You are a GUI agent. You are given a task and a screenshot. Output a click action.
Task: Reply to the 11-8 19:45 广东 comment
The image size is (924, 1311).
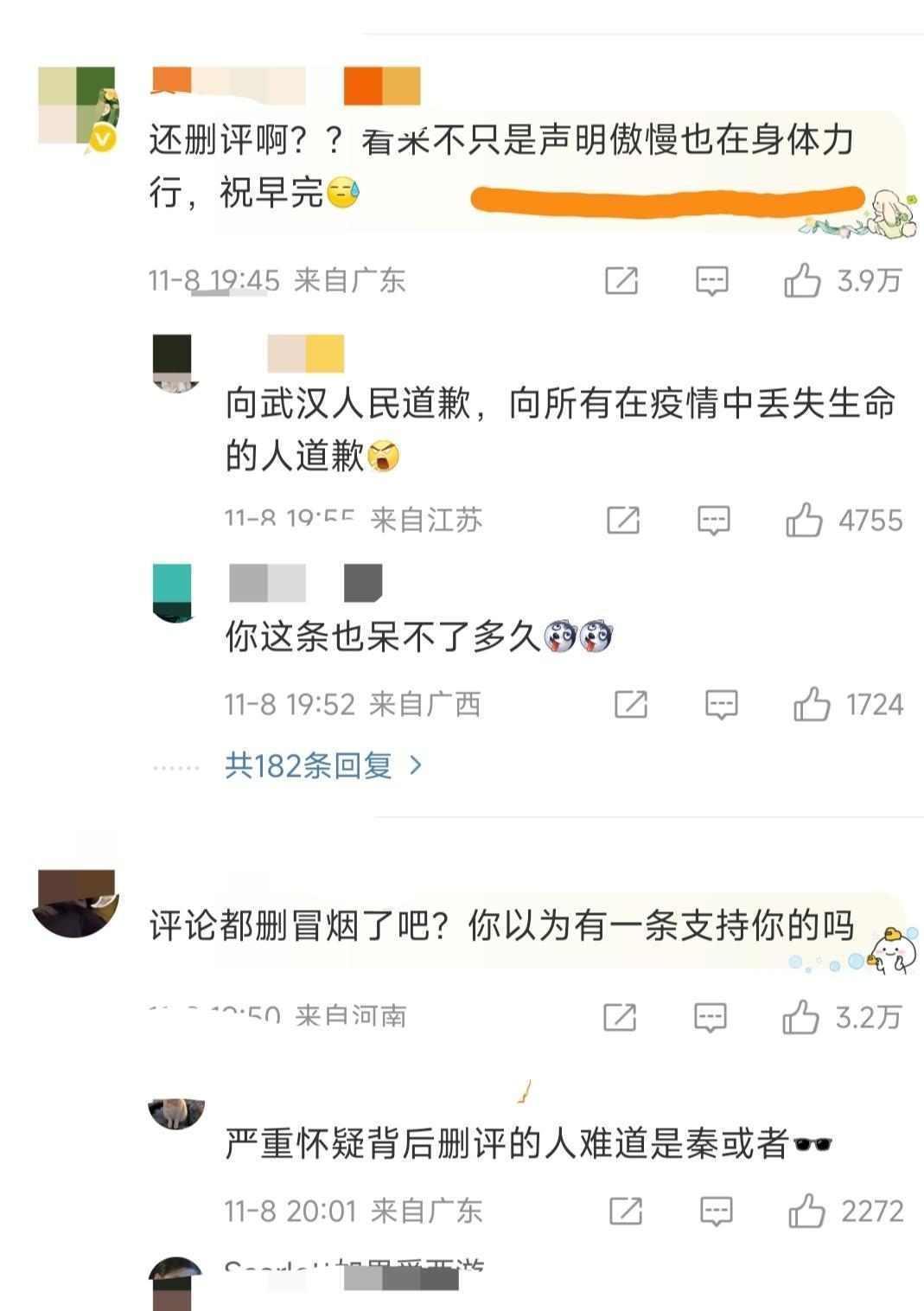click(x=712, y=280)
